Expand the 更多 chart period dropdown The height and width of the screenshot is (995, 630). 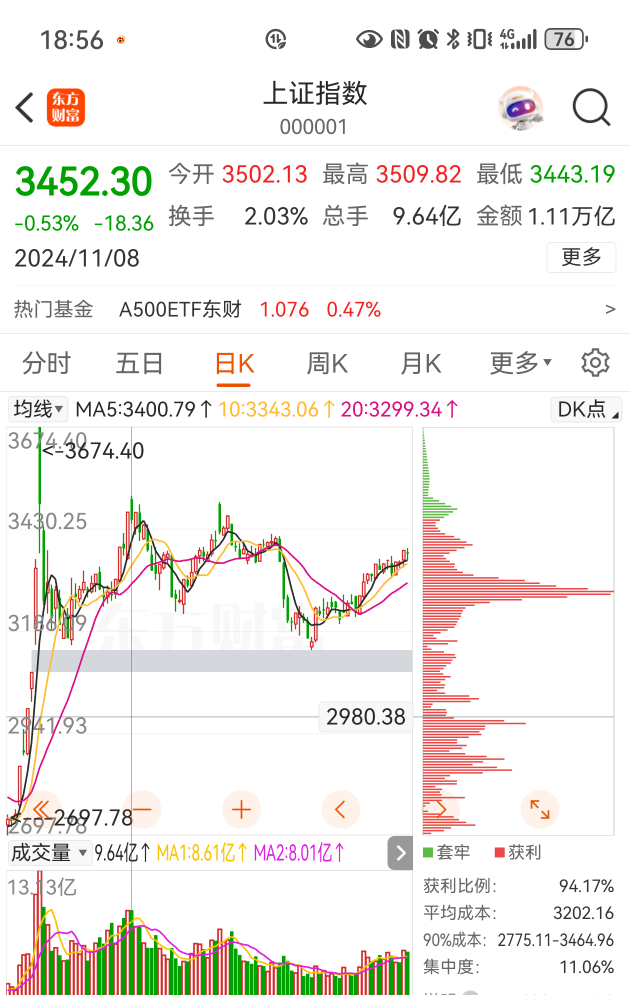coord(520,363)
